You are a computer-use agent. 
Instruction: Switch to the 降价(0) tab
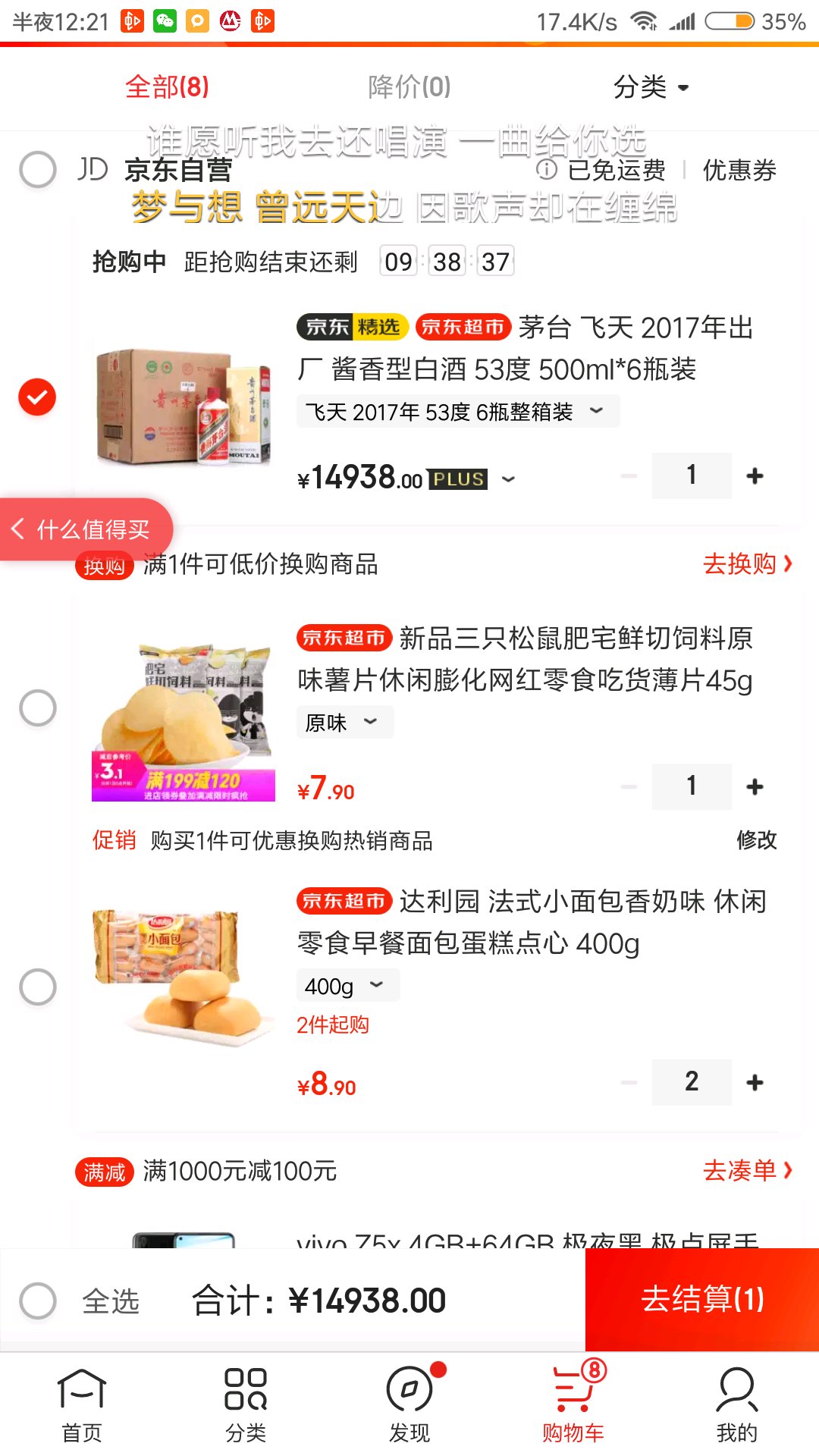[409, 87]
